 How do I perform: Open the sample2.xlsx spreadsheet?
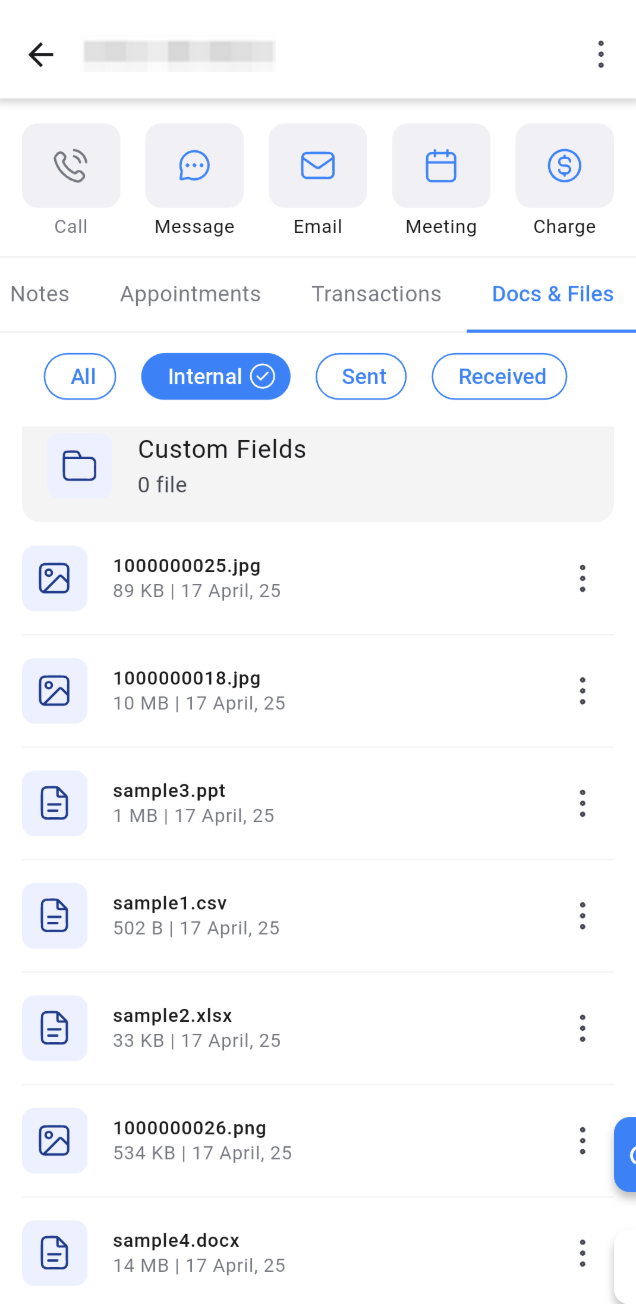(172, 1016)
